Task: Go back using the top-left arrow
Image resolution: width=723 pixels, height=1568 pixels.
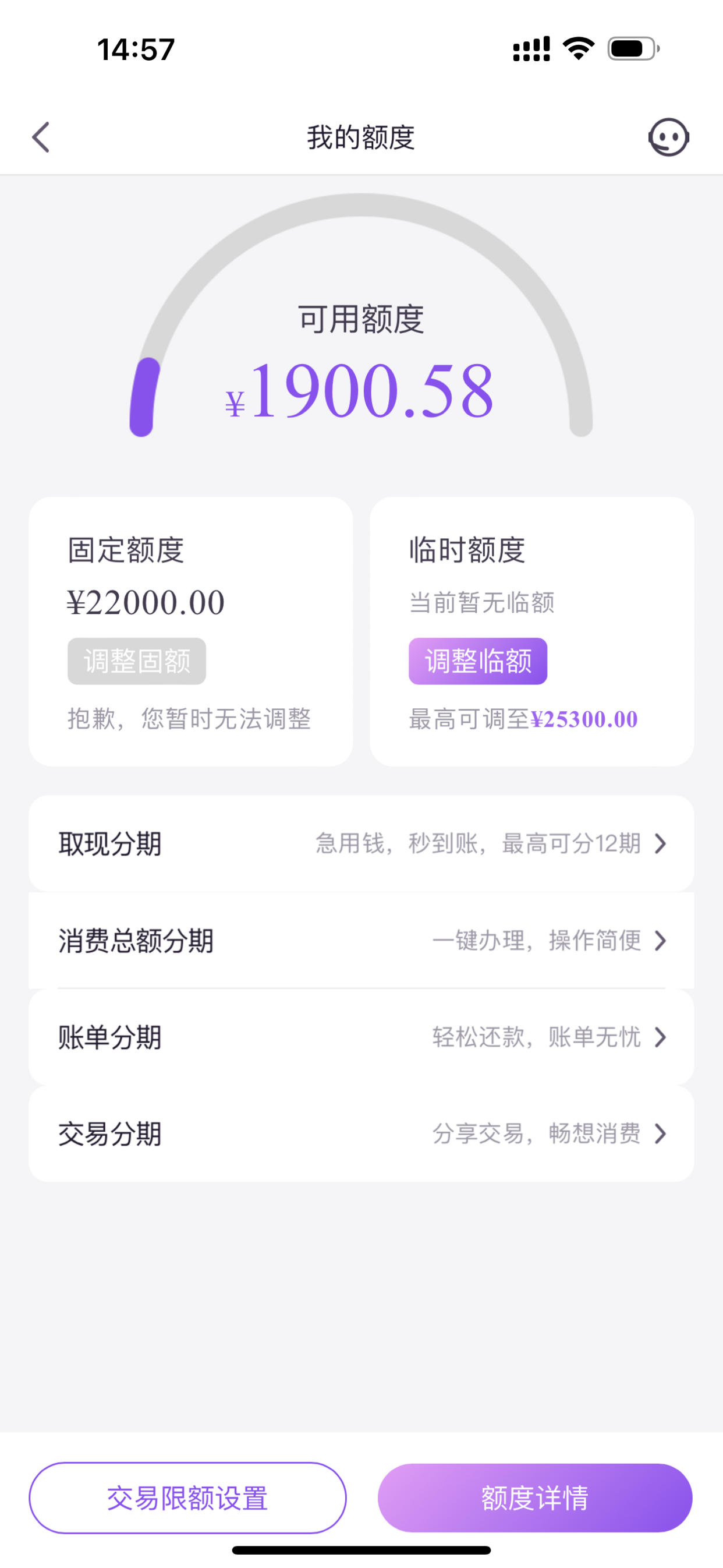Action: (x=41, y=137)
